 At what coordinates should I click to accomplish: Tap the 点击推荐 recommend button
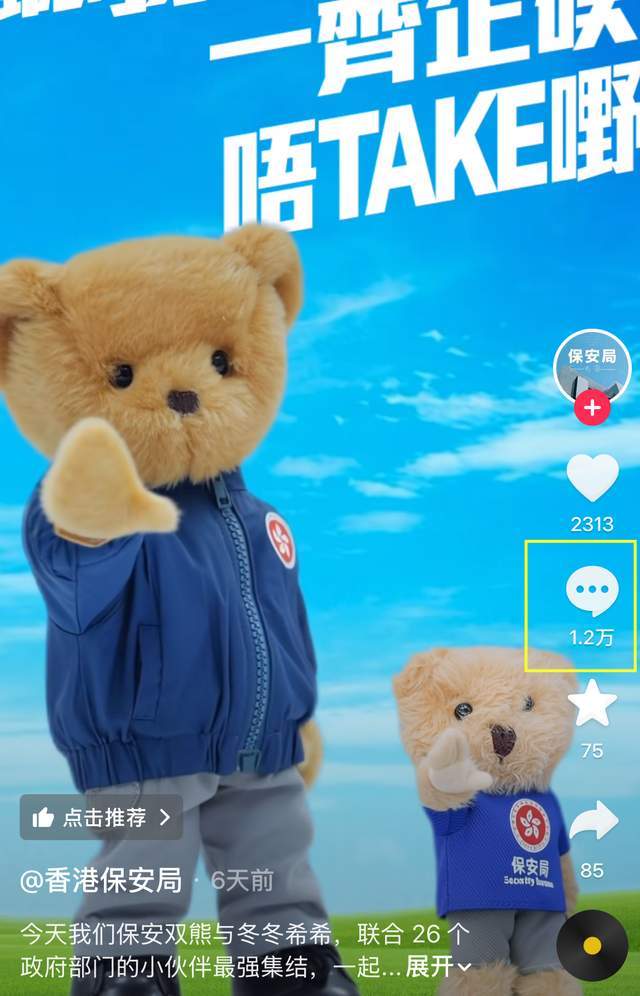point(101,817)
